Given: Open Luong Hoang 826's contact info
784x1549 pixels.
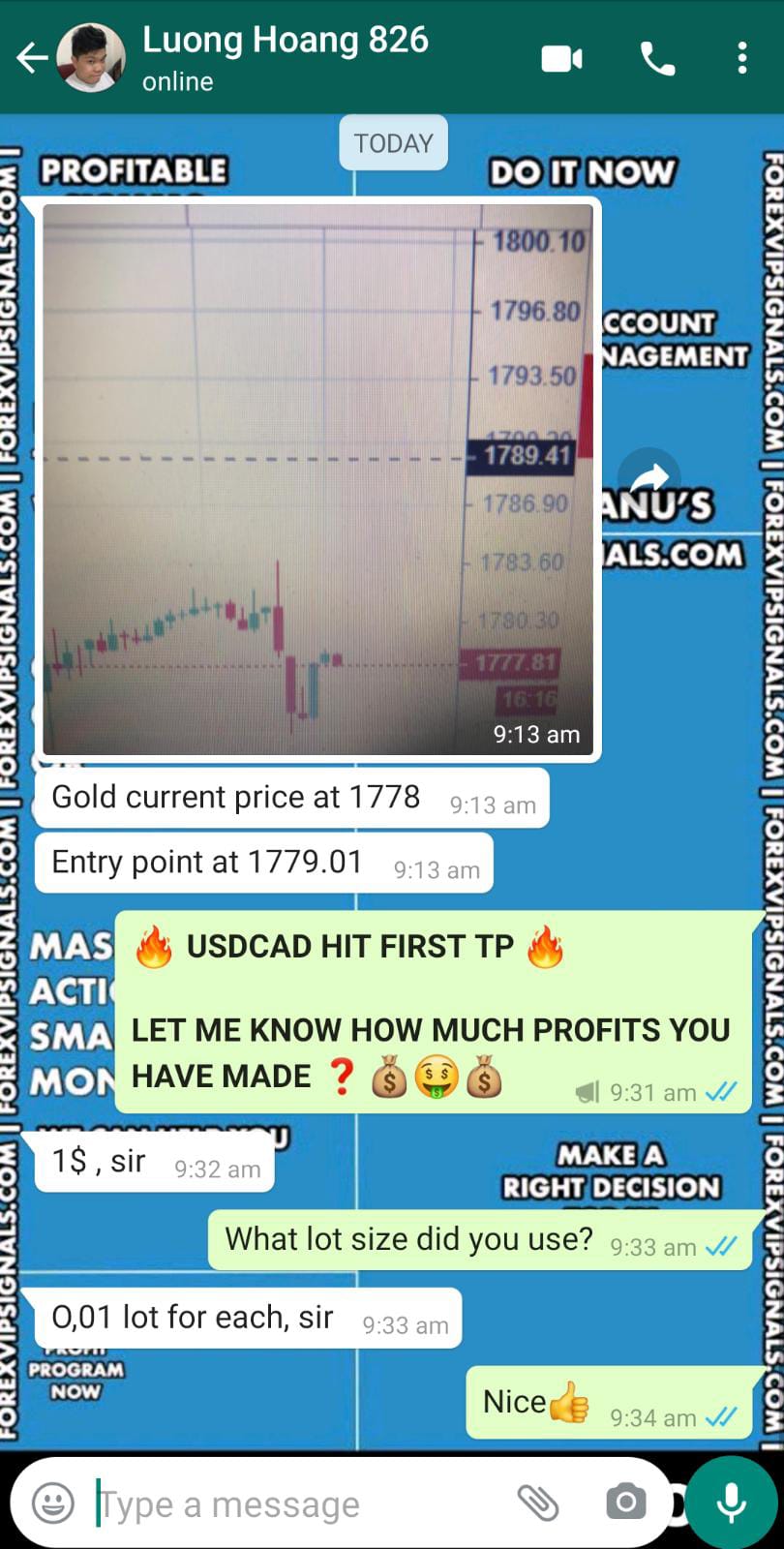Looking at the screenshot, I should (285, 56).
